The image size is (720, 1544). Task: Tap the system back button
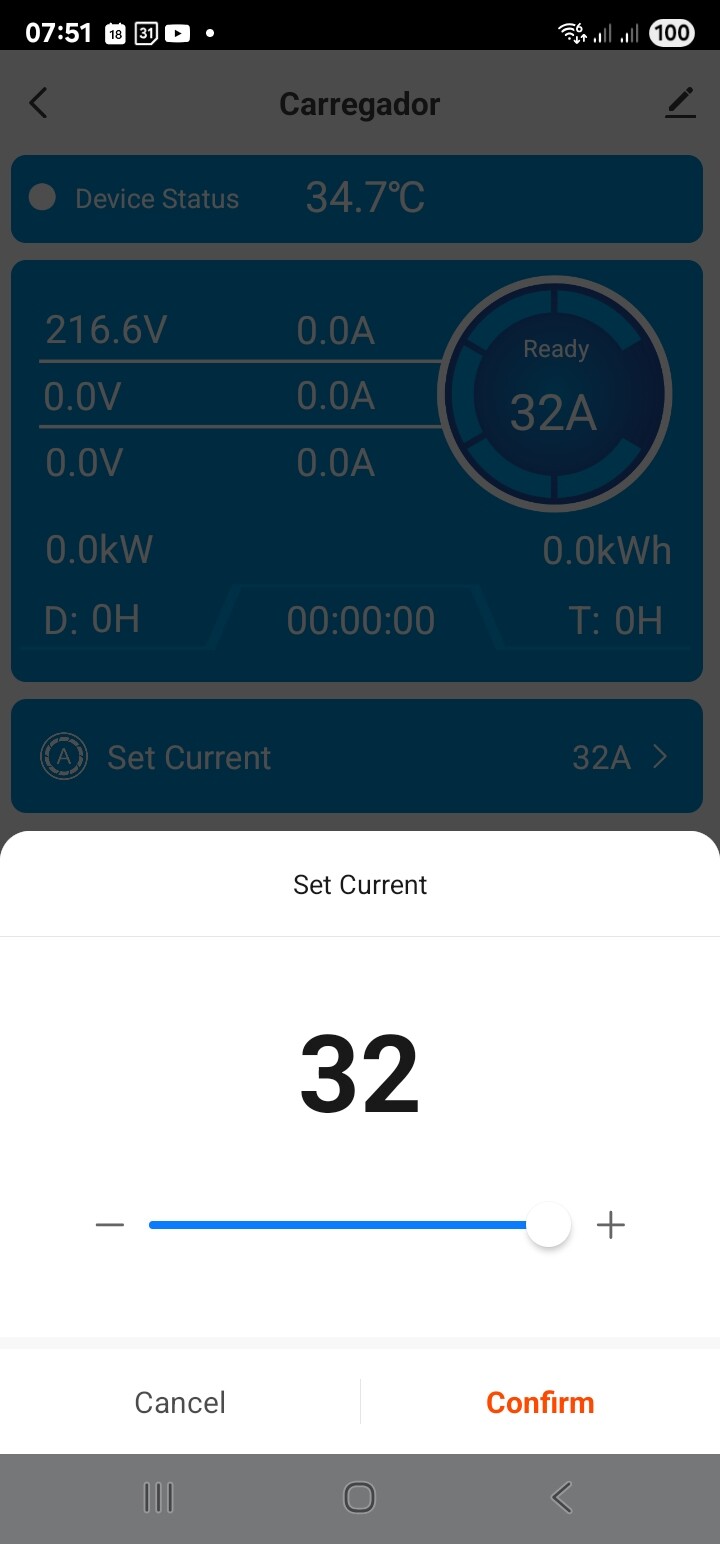(561, 1497)
